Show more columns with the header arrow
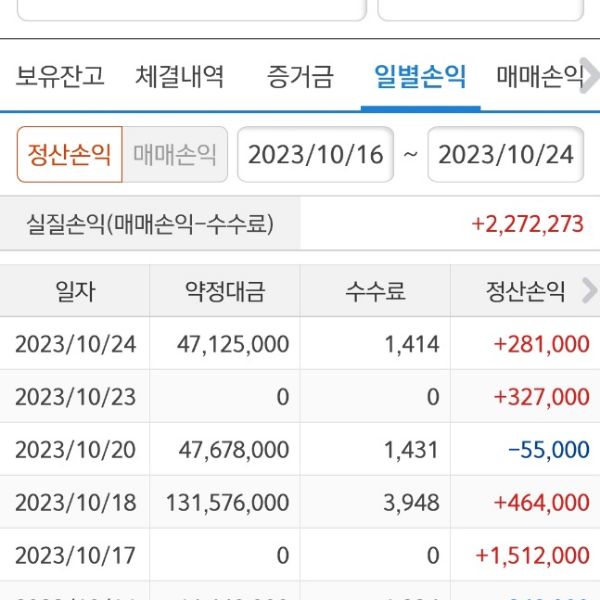The width and height of the screenshot is (600, 600). (x=589, y=291)
